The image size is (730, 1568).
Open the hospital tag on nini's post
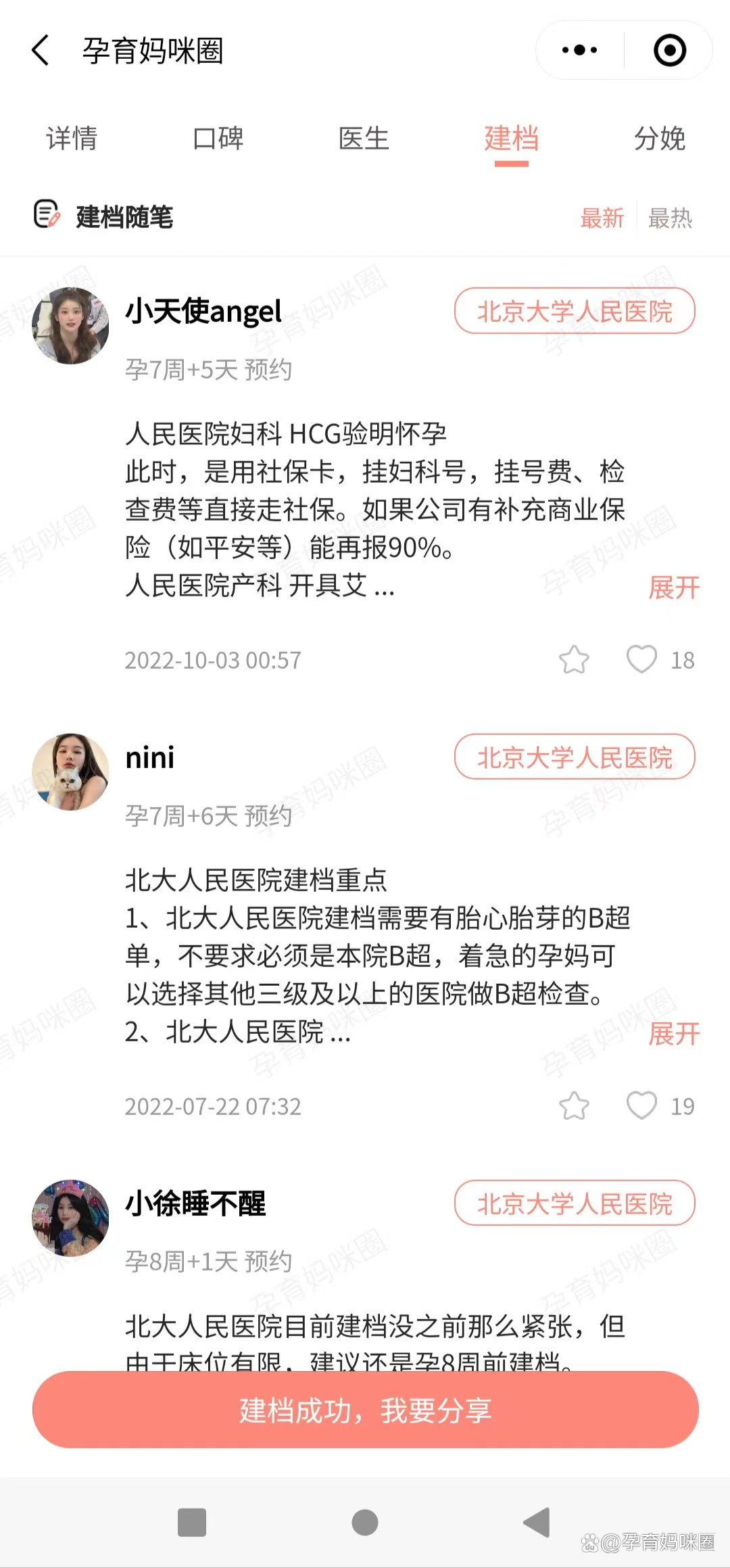pyautogui.click(x=575, y=757)
